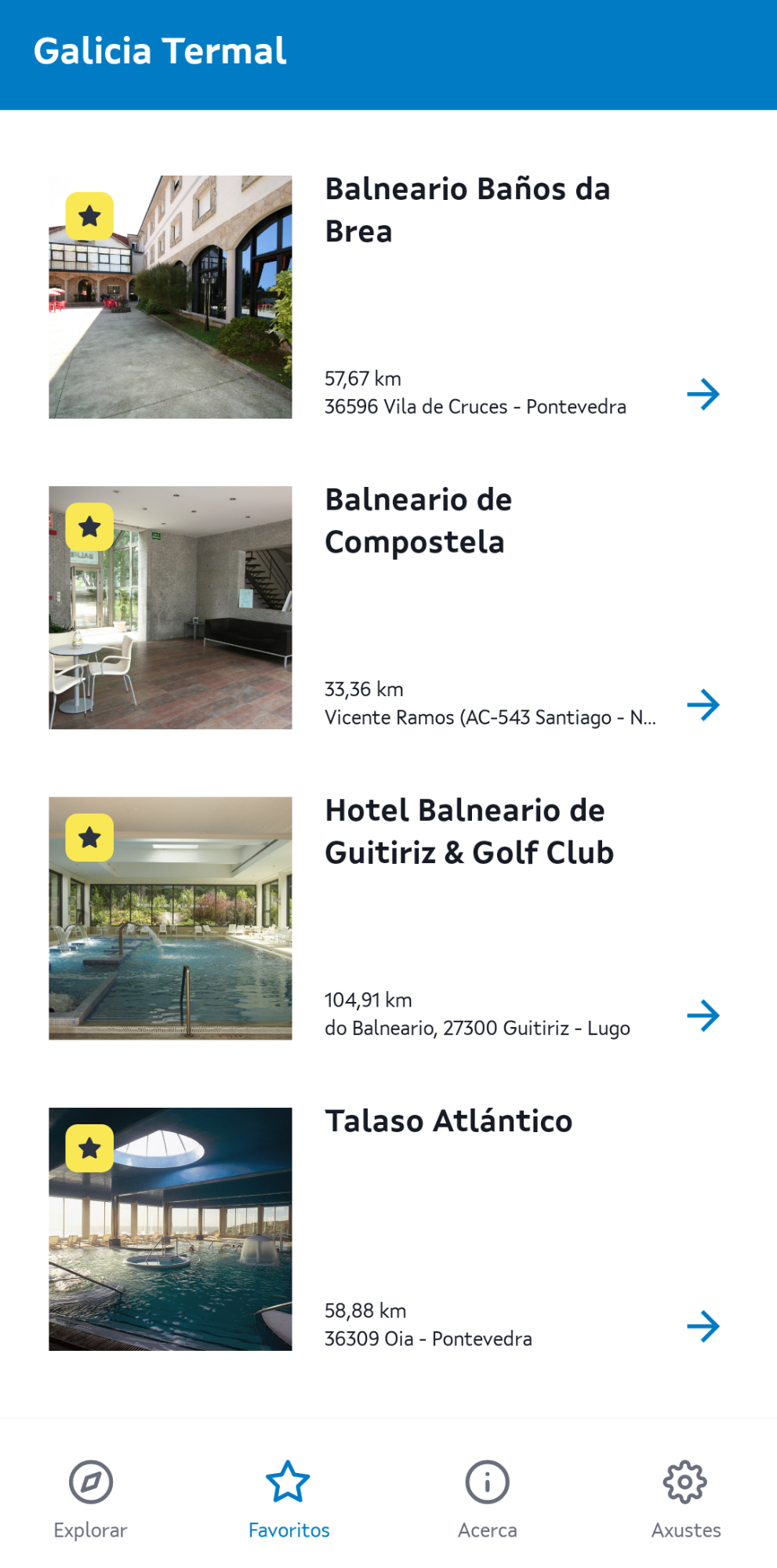
Task: Click the arrow beside Talaso Atlántico
Action: click(705, 1327)
